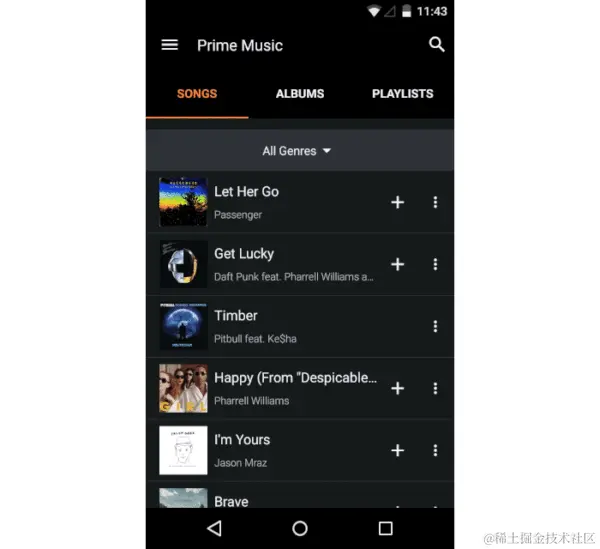Open the search icon in app bar
This screenshot has width=600, height=549.
[436, 44]
